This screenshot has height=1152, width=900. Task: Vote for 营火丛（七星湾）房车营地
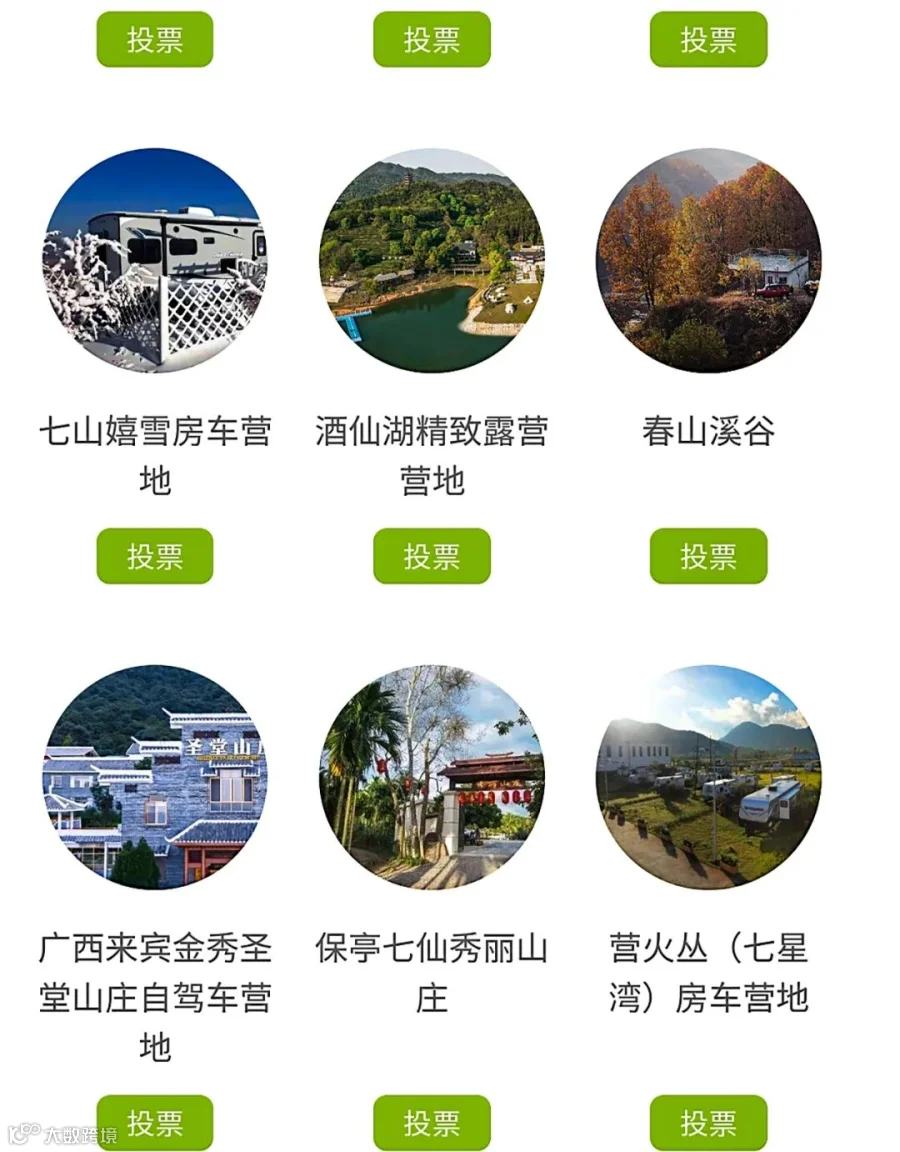[x=708, y=1123]
